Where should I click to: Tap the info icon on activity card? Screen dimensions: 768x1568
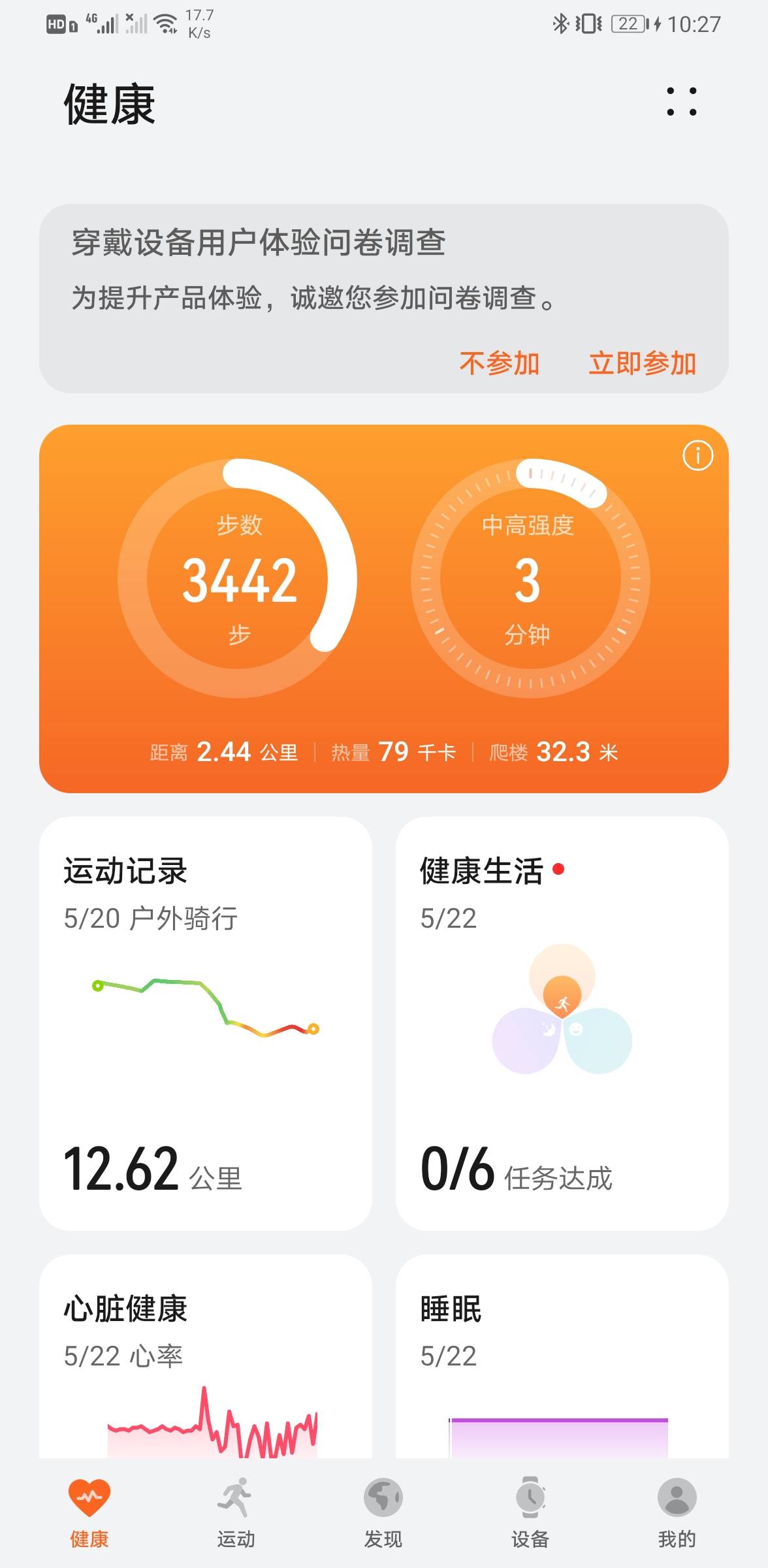[697, 455]
